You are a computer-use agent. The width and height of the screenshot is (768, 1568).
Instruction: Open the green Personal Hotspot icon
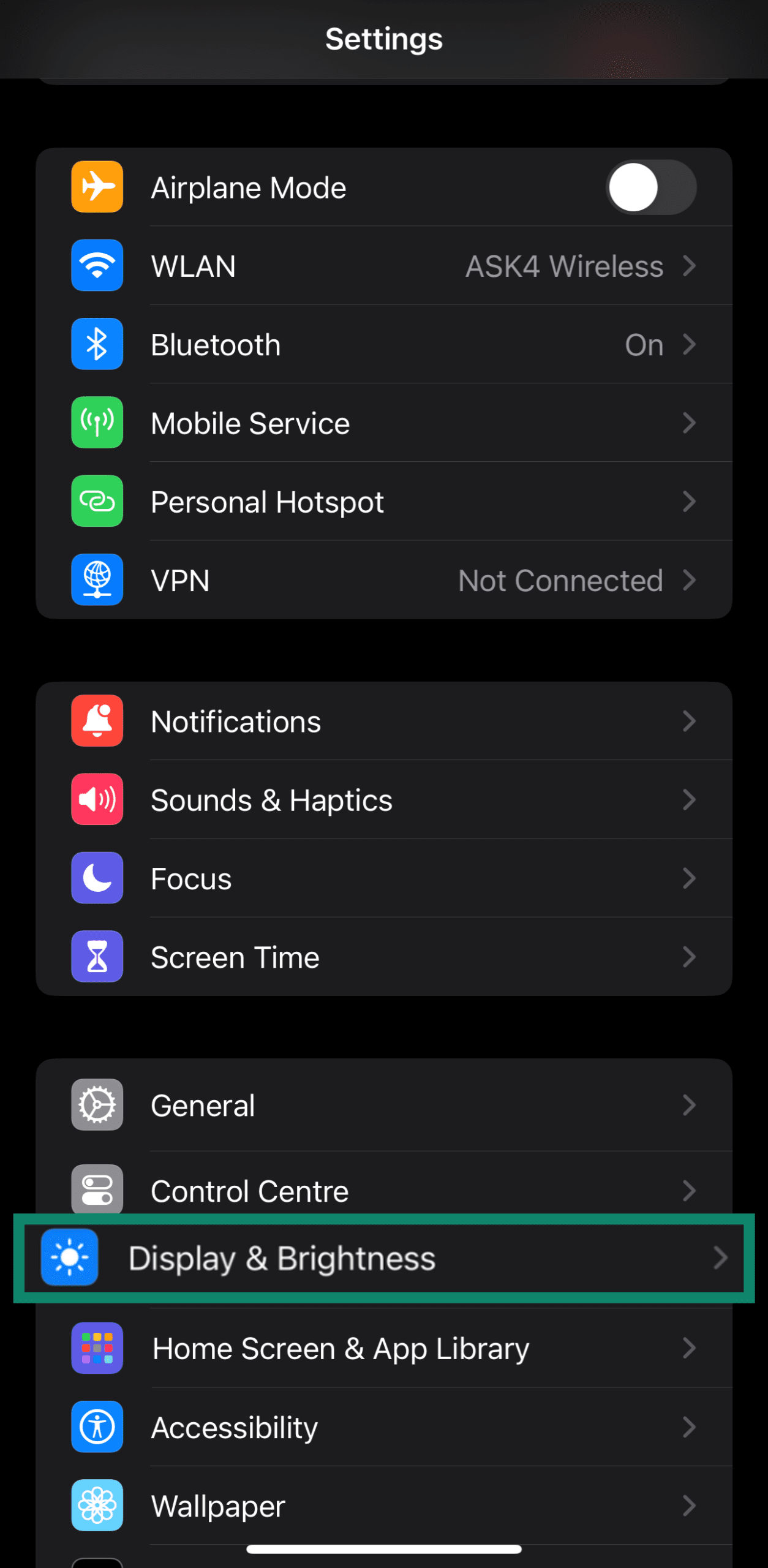(x=96, y=501)
